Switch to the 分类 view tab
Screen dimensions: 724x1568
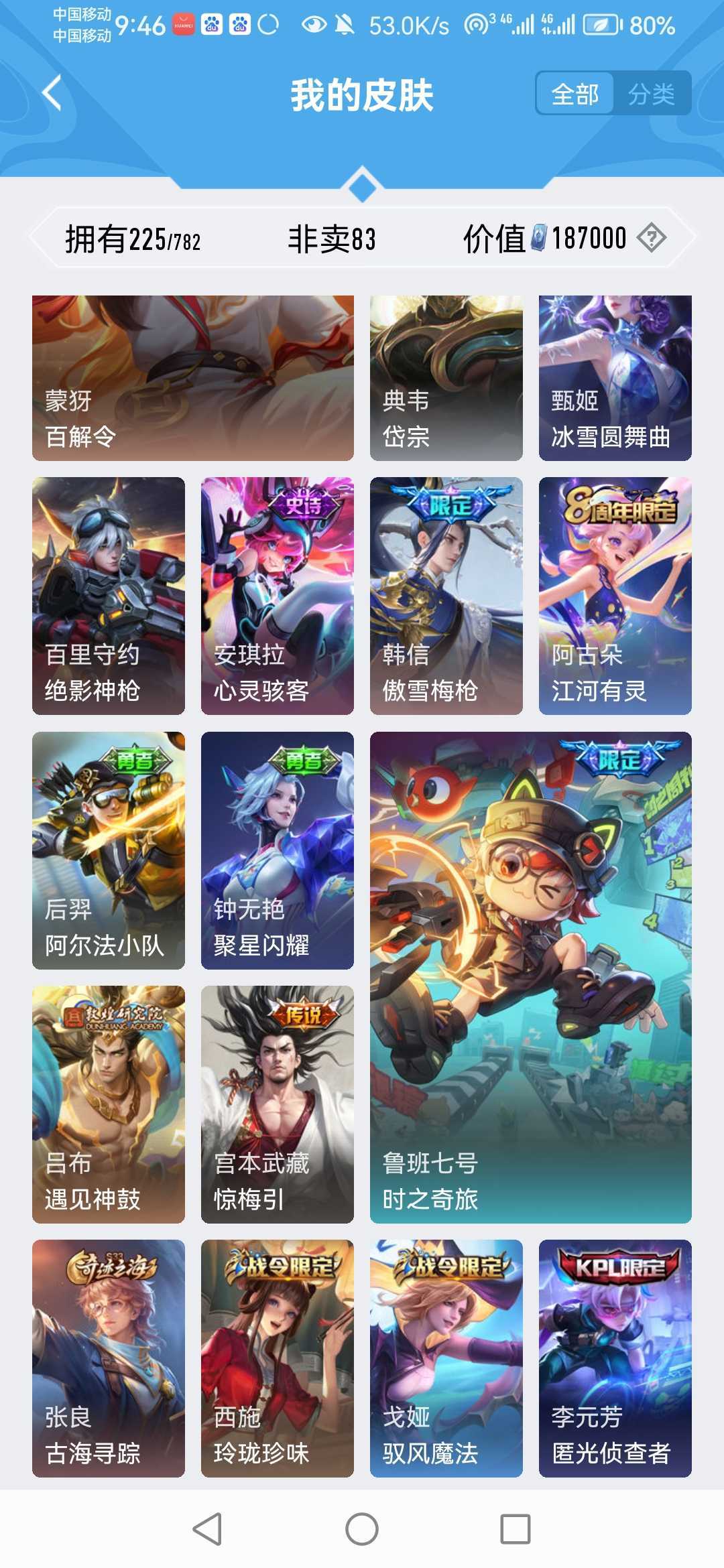(651, 94)
